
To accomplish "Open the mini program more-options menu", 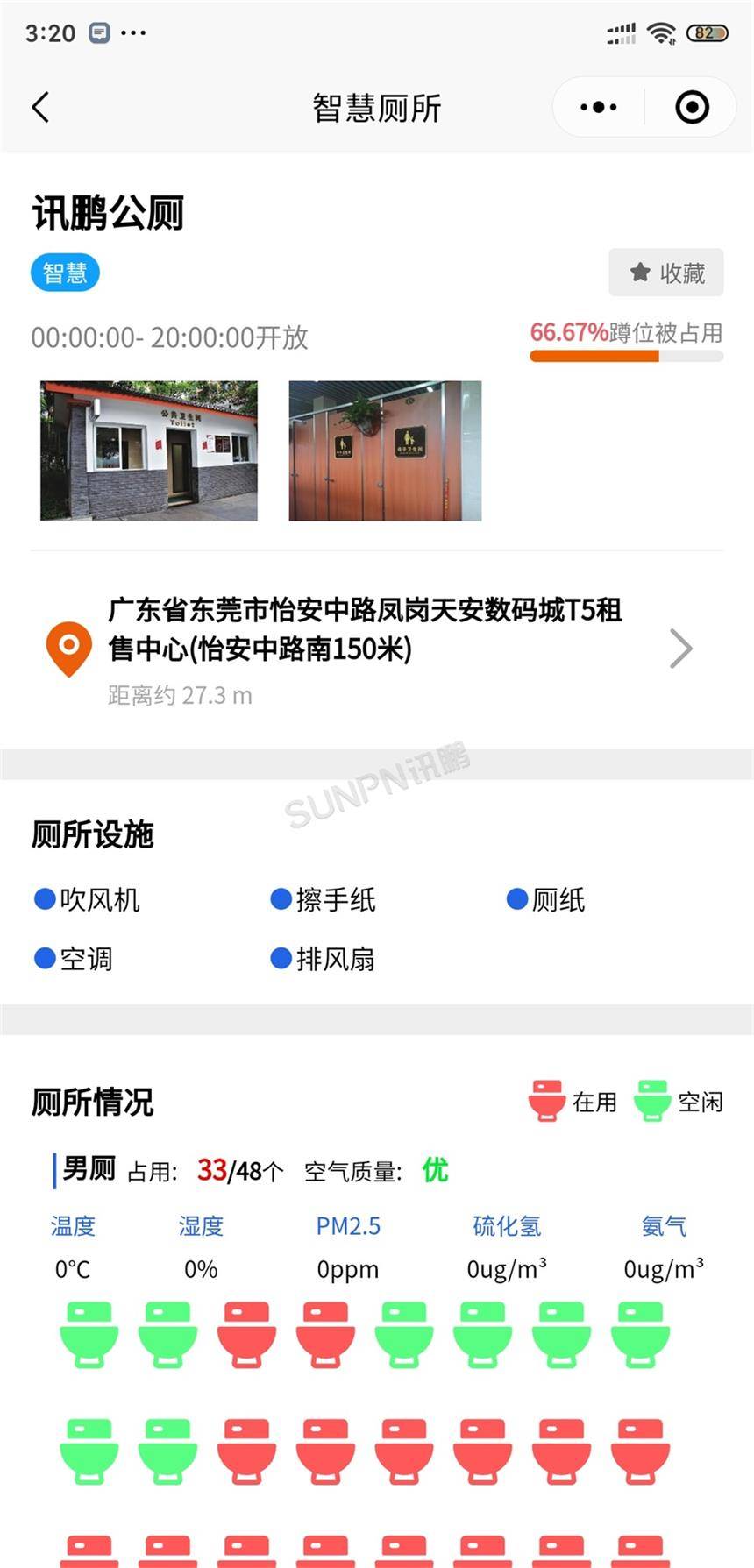I will tap(599, 108).
